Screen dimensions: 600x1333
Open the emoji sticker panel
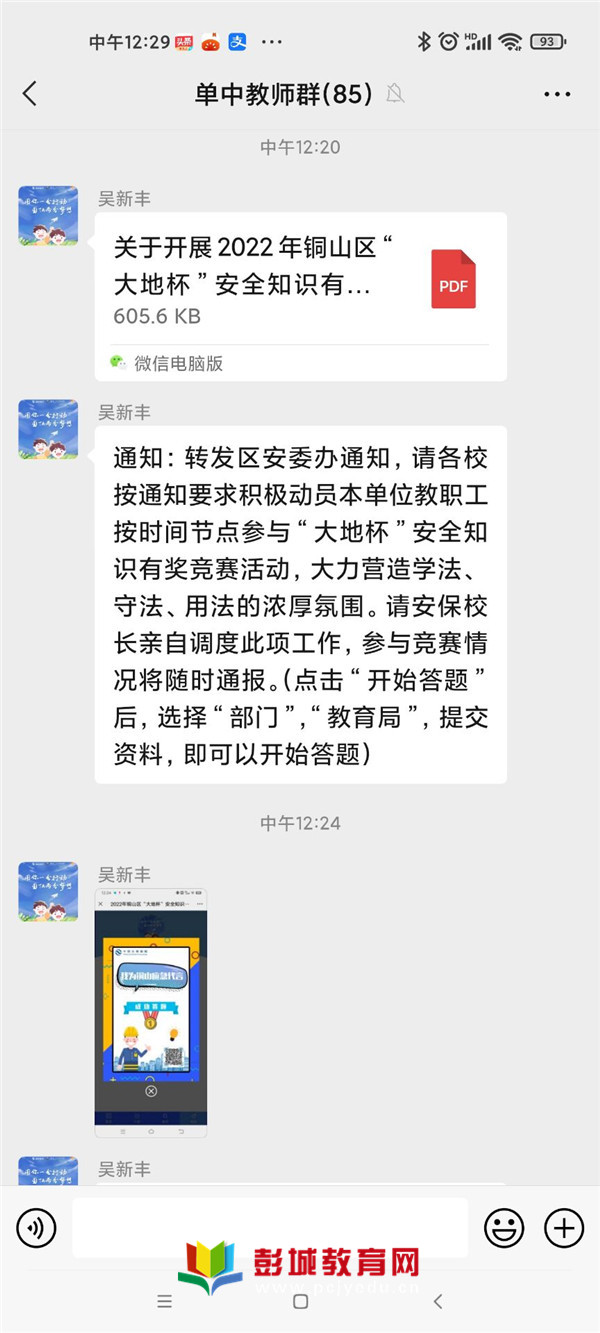(x=504, y=1227)
